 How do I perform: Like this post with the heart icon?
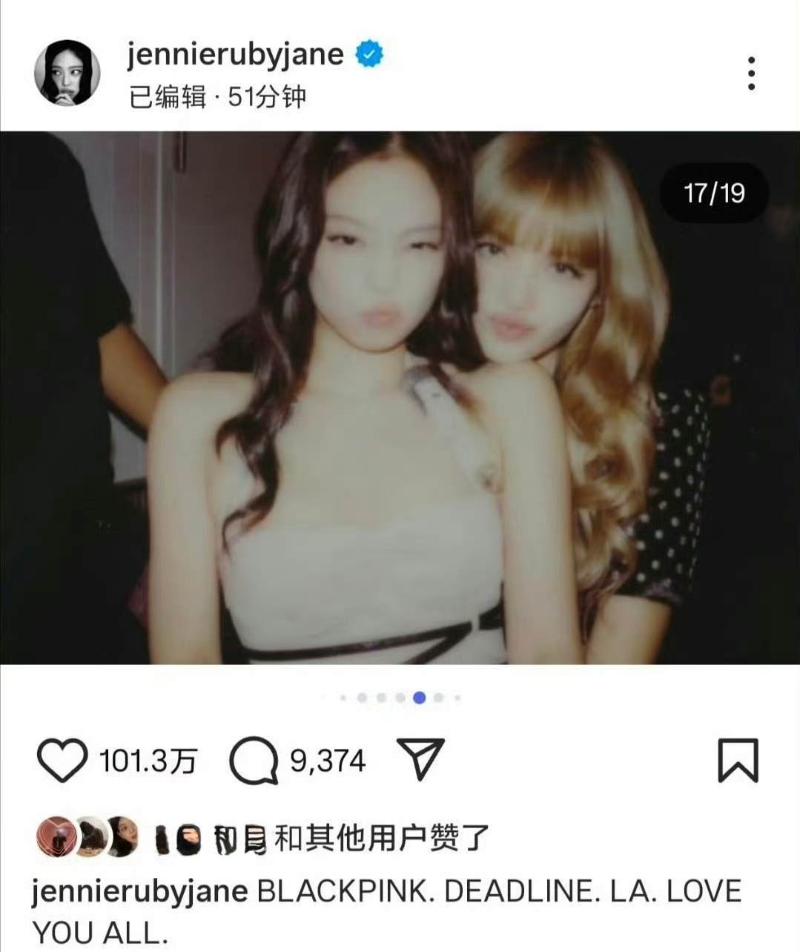(x=62, y=762)
